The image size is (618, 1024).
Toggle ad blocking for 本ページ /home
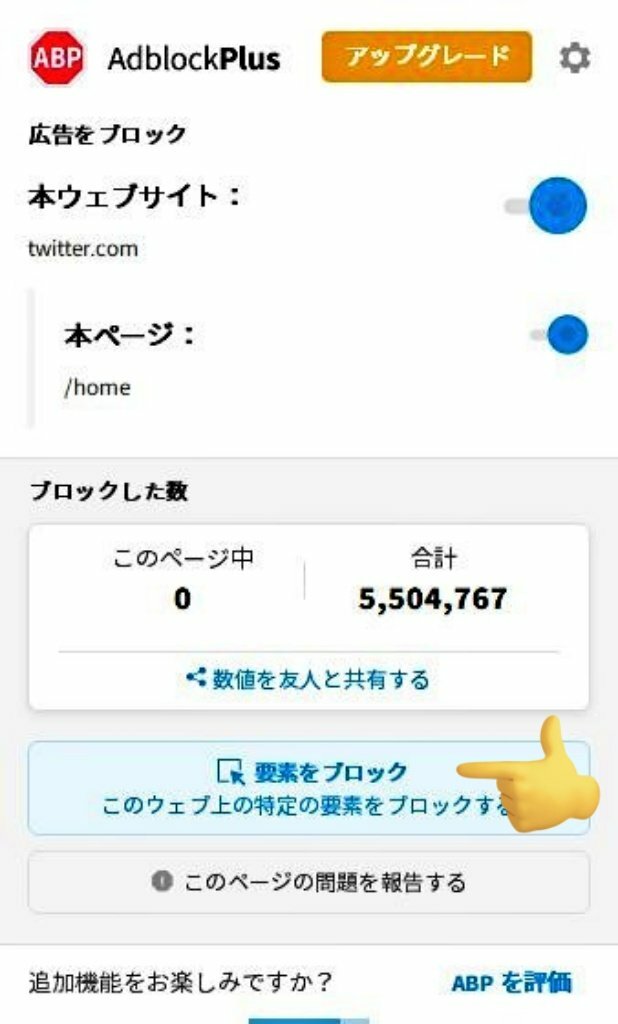[559, 334]
